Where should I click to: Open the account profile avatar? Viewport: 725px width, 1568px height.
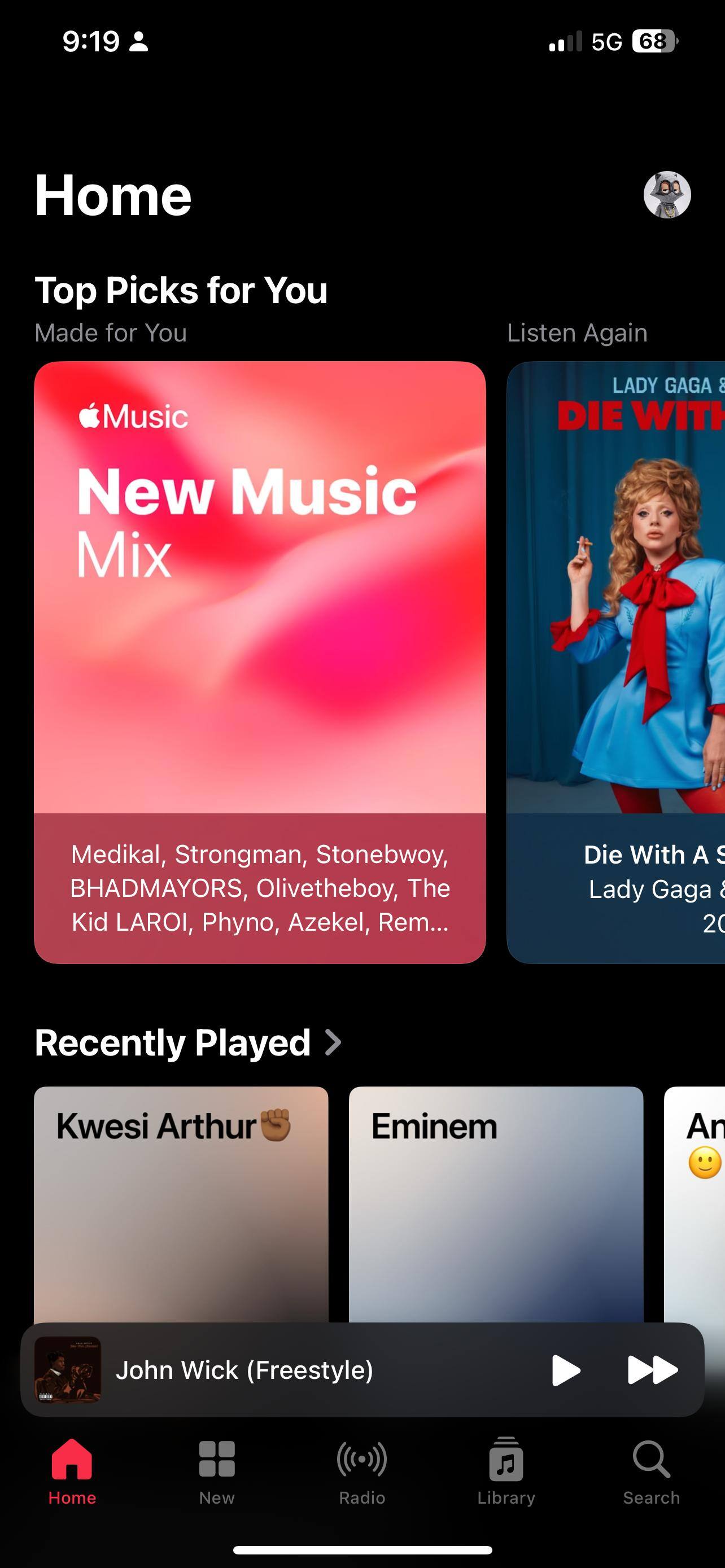point(667,195)
